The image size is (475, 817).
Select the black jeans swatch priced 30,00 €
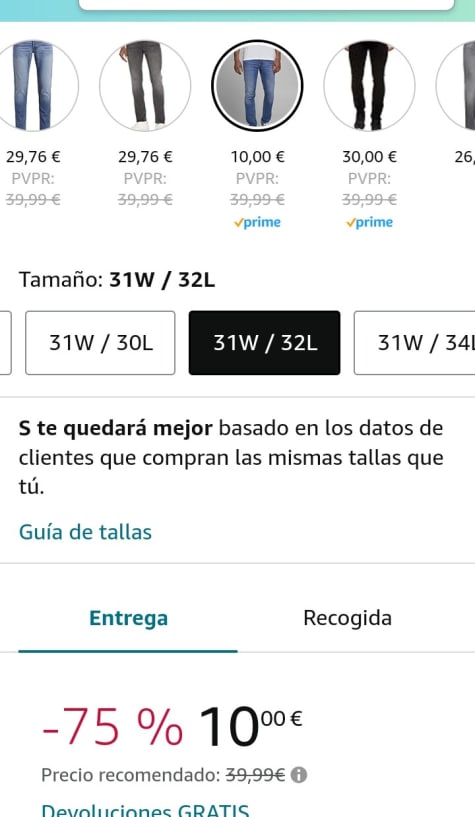click(369, 85)
